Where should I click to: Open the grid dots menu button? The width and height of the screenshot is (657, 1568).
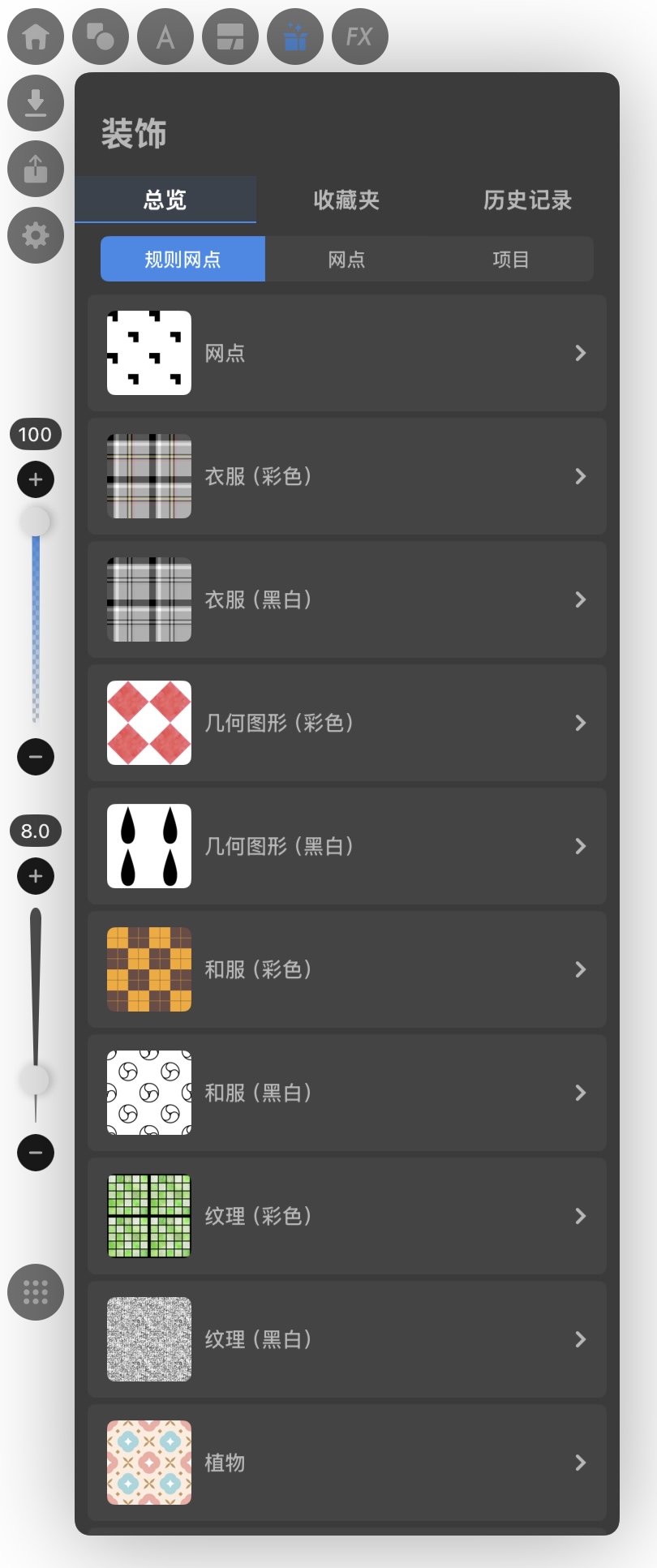click(x=36, y=1292)
